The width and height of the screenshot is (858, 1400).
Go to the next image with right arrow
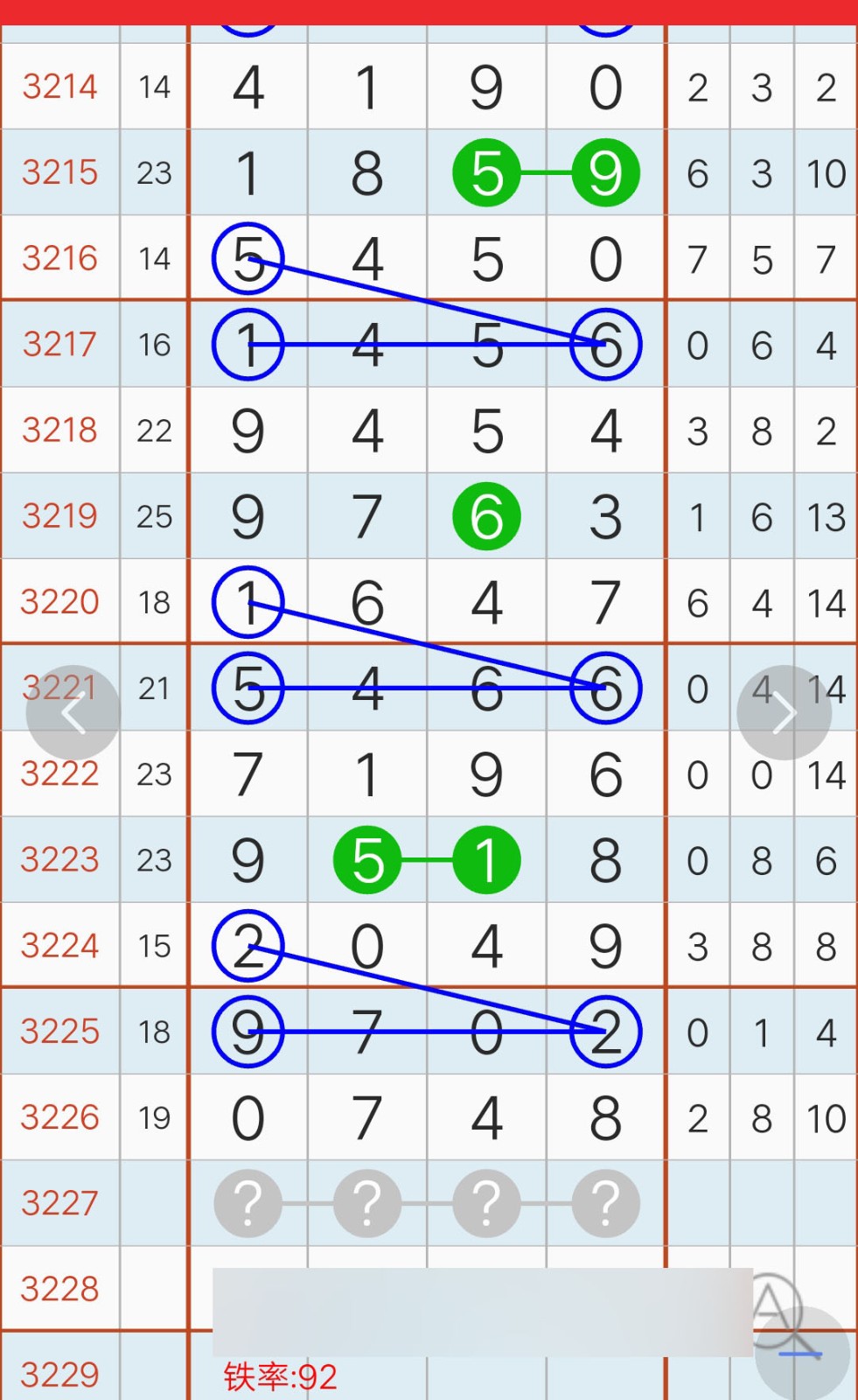click(784, 713)
